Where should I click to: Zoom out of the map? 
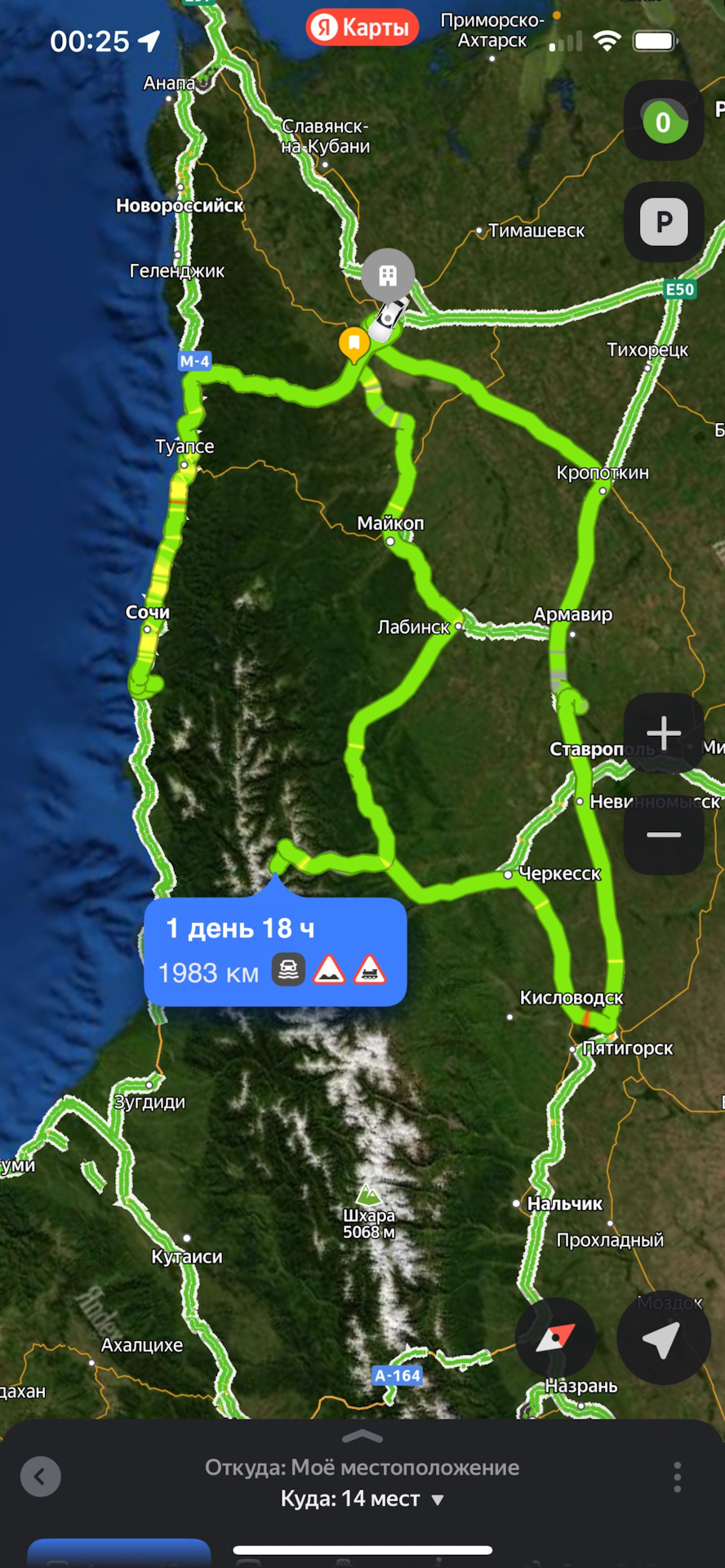pos(663,835)
